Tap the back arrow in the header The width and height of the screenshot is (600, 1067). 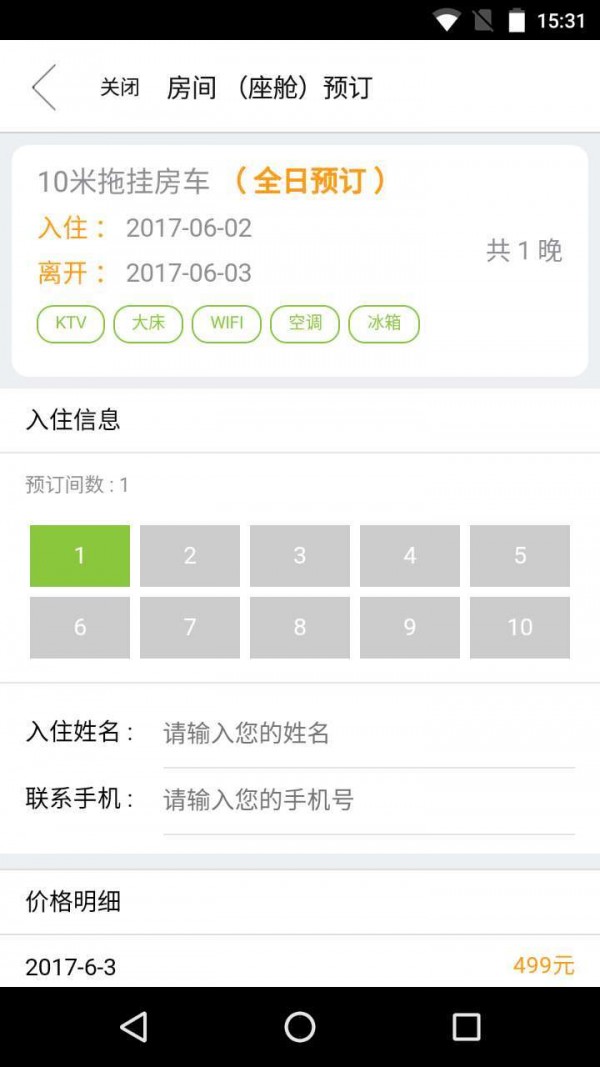click(x=44, y=87)
